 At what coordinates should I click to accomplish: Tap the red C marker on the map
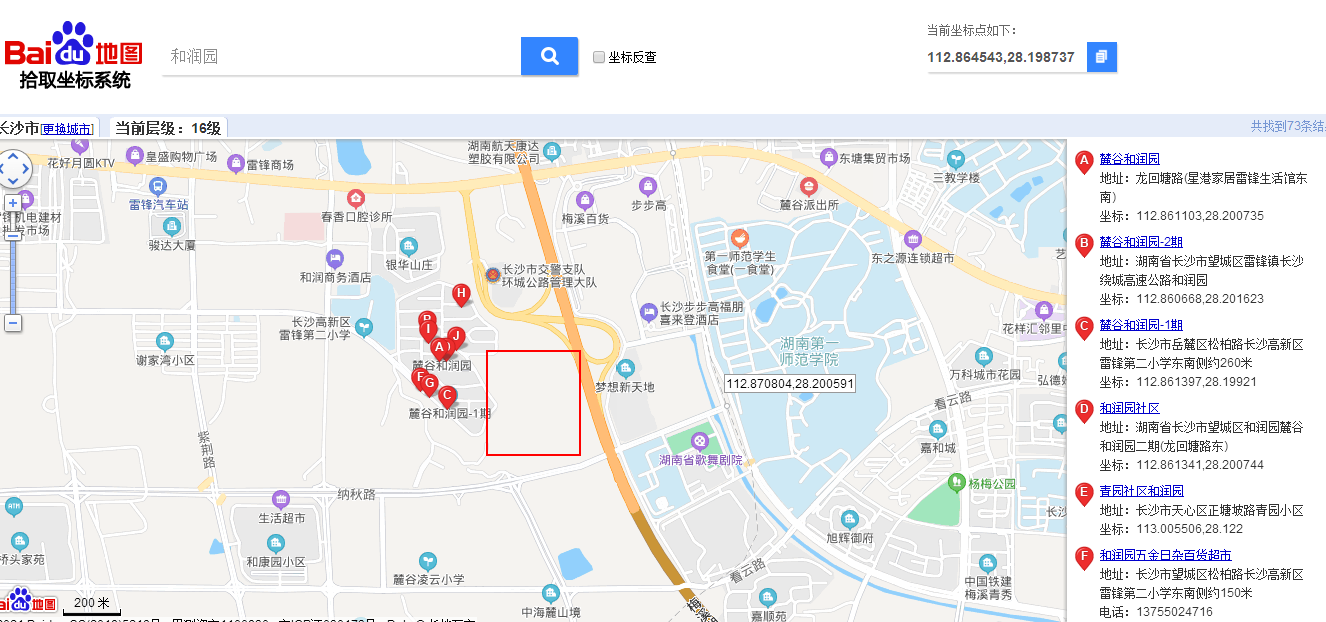tap(447, 396)
